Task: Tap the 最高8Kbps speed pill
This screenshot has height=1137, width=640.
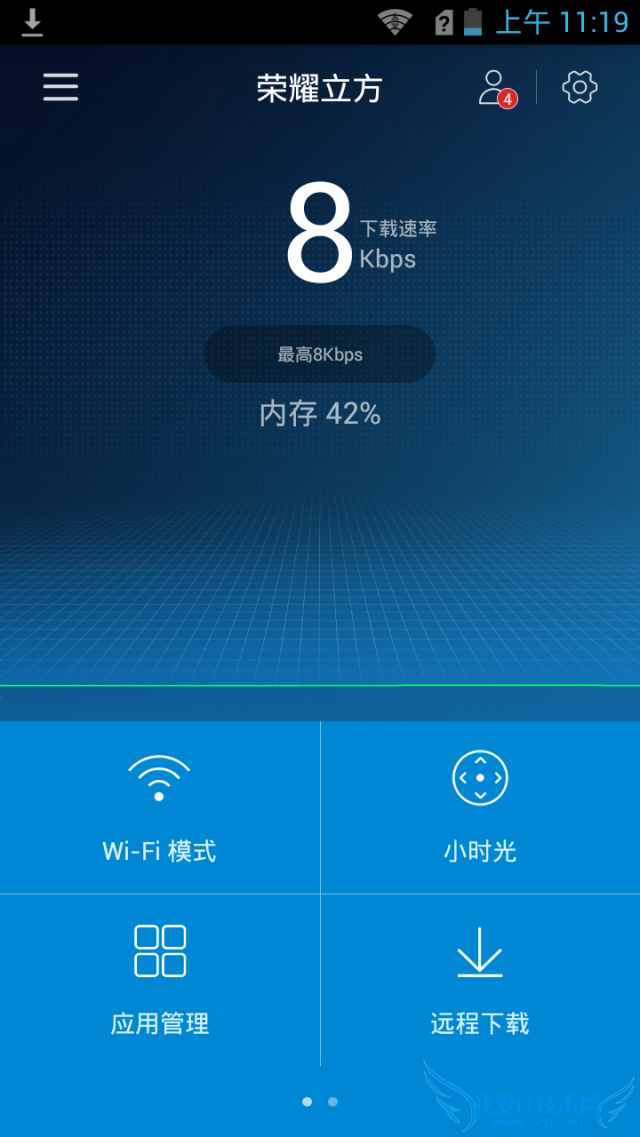Action: pos(320,354)
